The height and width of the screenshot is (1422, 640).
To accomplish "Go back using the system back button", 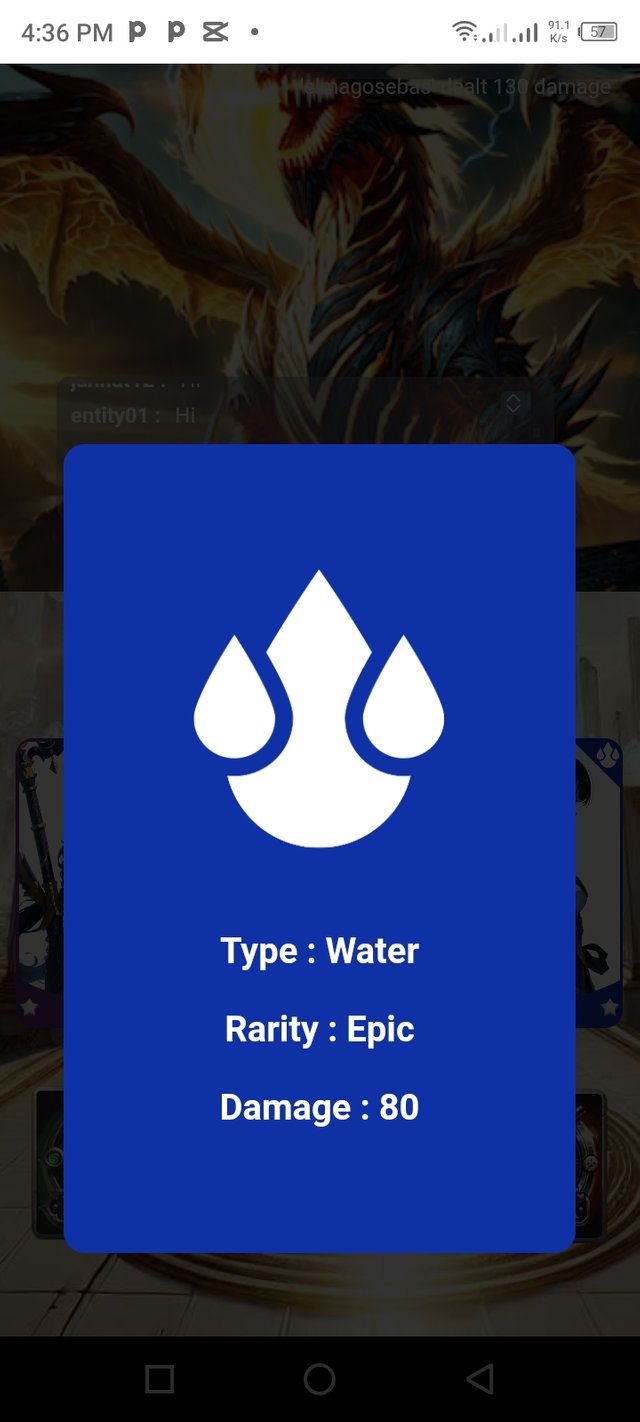I will click(480, 1380).
